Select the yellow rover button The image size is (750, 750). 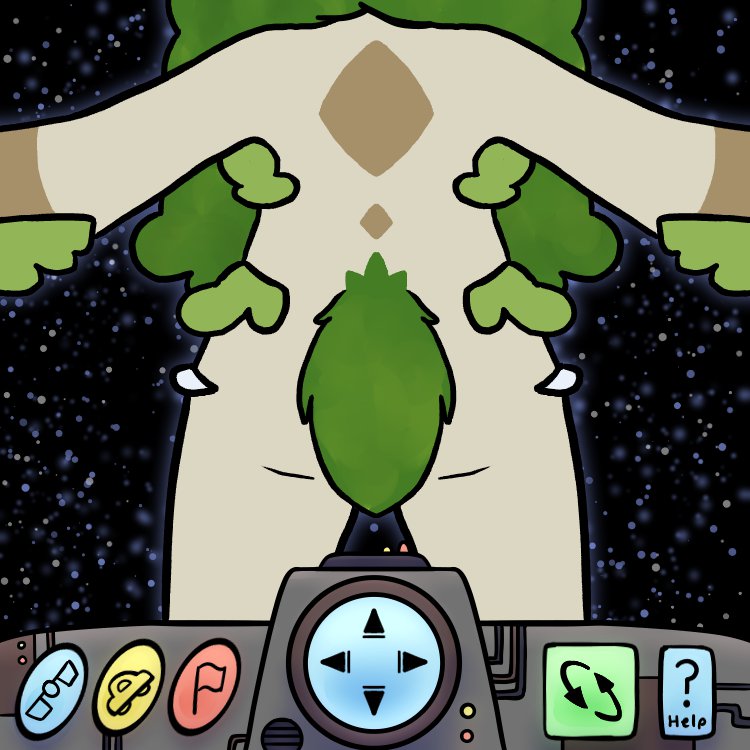(128, 686)
